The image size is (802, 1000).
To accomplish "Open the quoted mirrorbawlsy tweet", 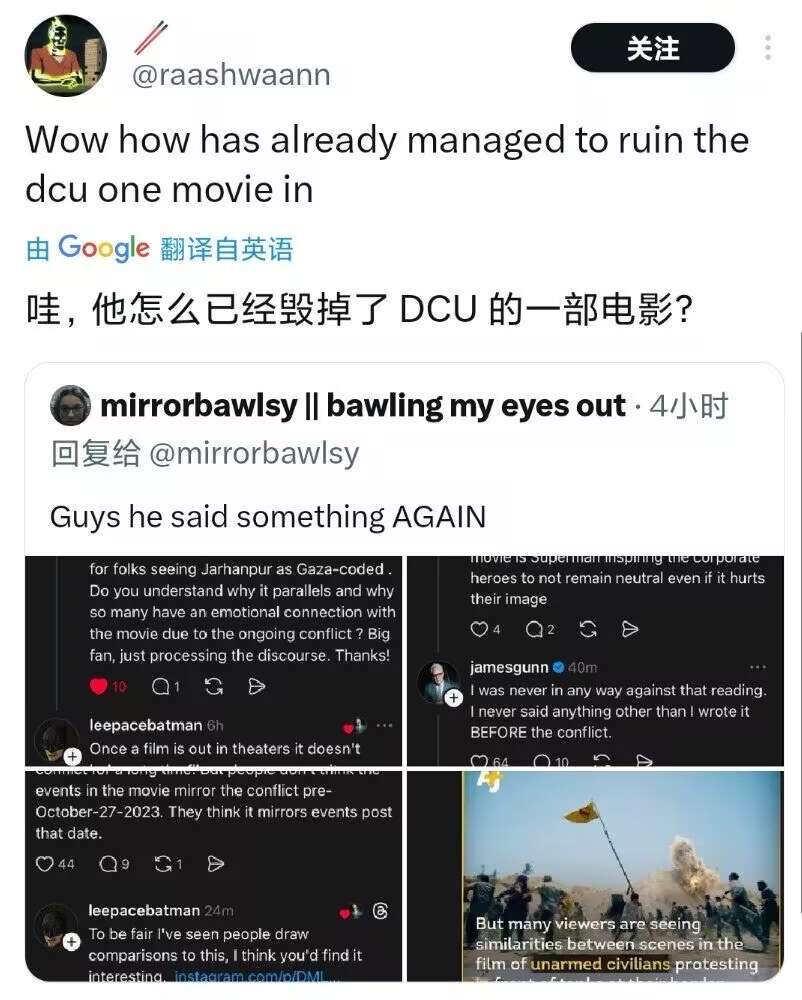I will (400, 517).
